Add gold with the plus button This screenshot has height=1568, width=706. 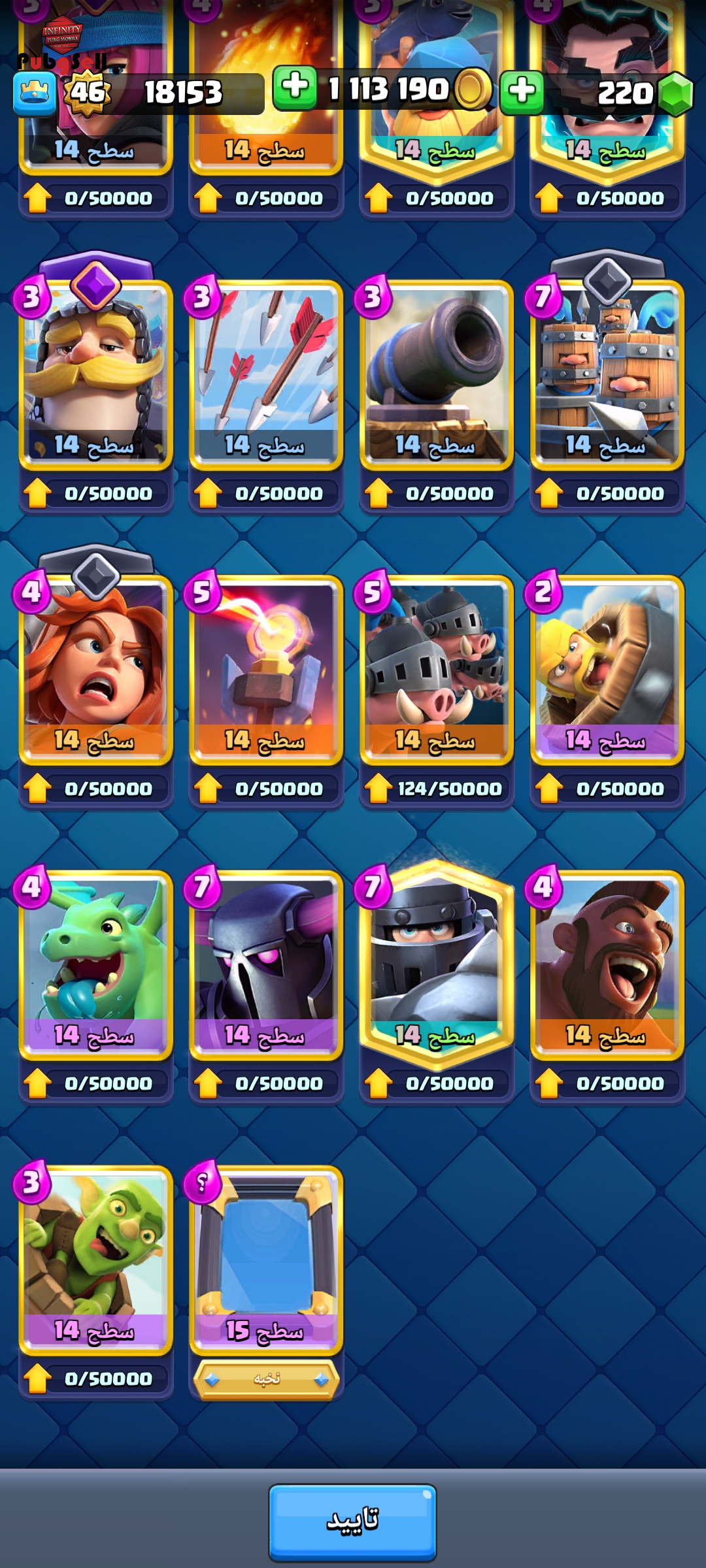(x=295, y=88)
